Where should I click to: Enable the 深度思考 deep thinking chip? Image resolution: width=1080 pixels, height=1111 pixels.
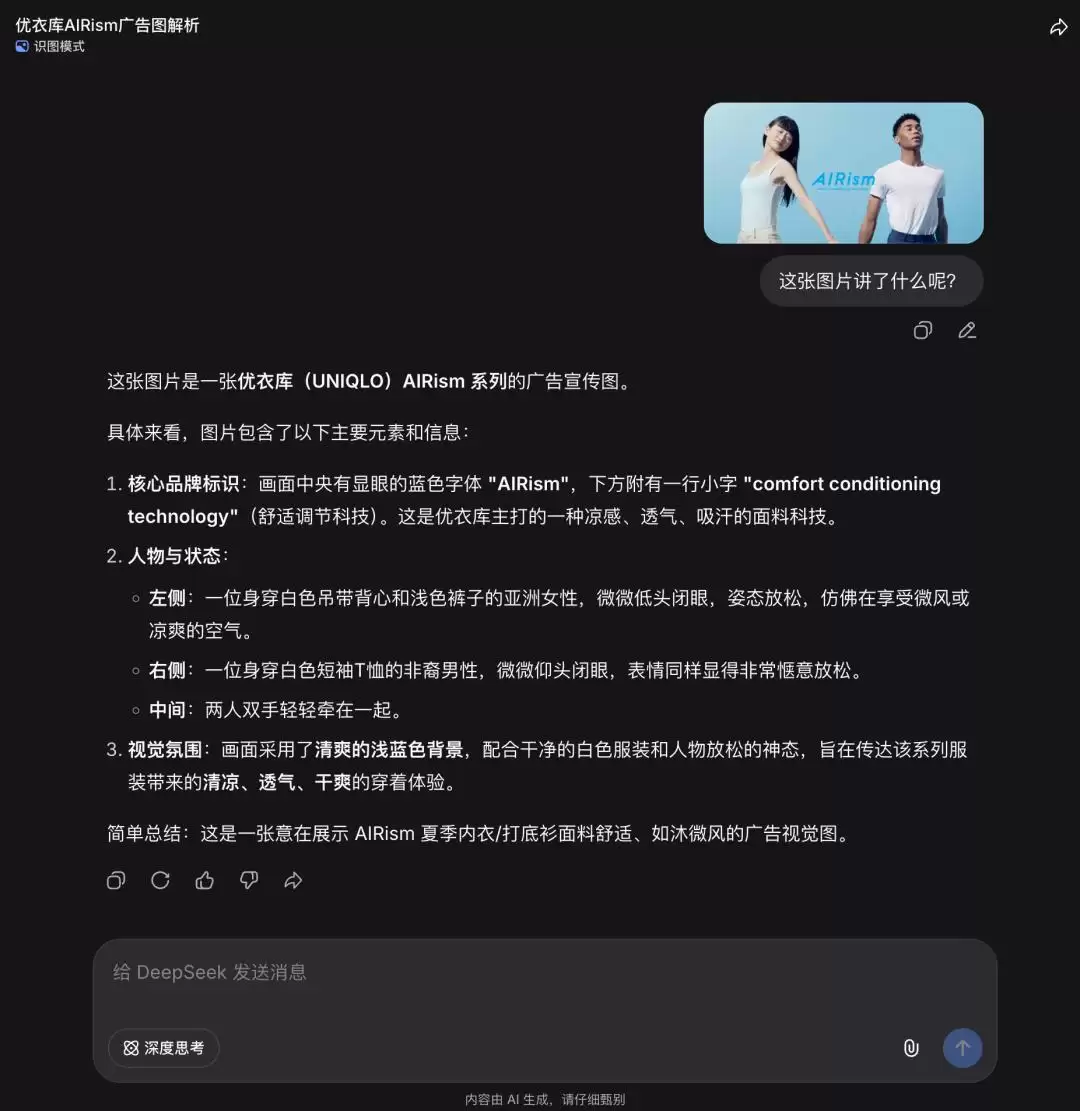tap(164, 1048)
